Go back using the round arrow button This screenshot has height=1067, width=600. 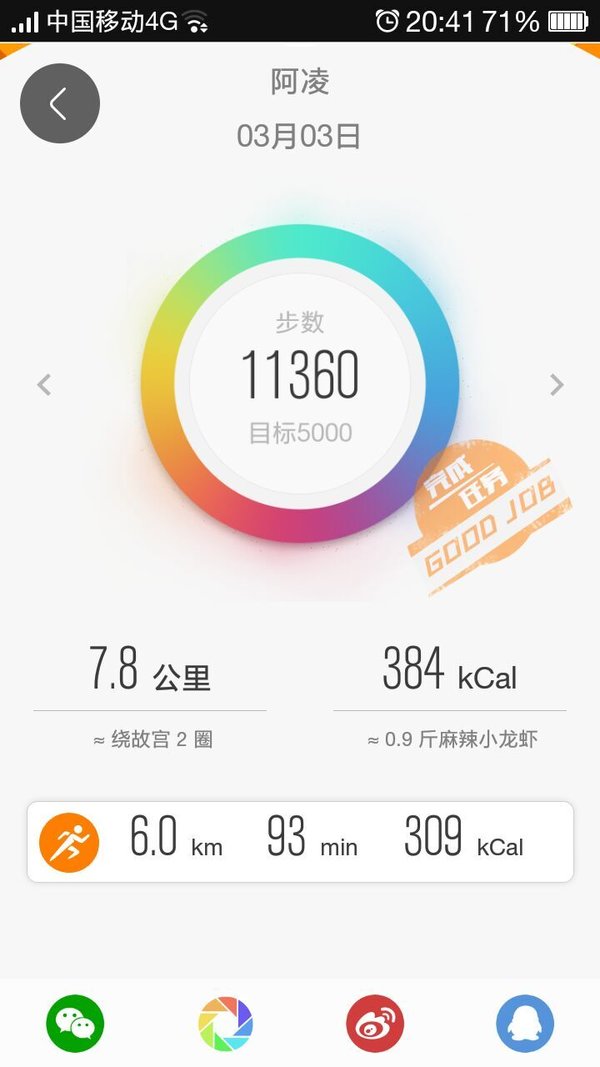coord(60,103)
